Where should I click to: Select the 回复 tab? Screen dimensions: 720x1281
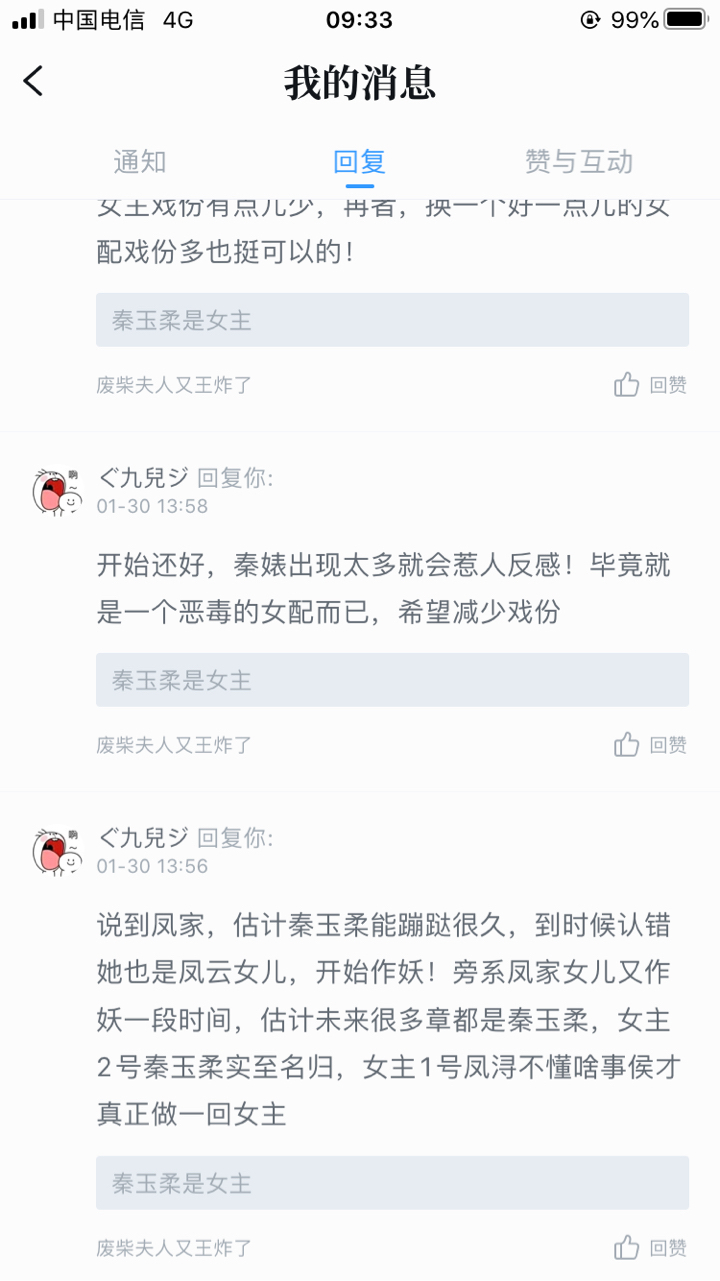pos(359,162)
